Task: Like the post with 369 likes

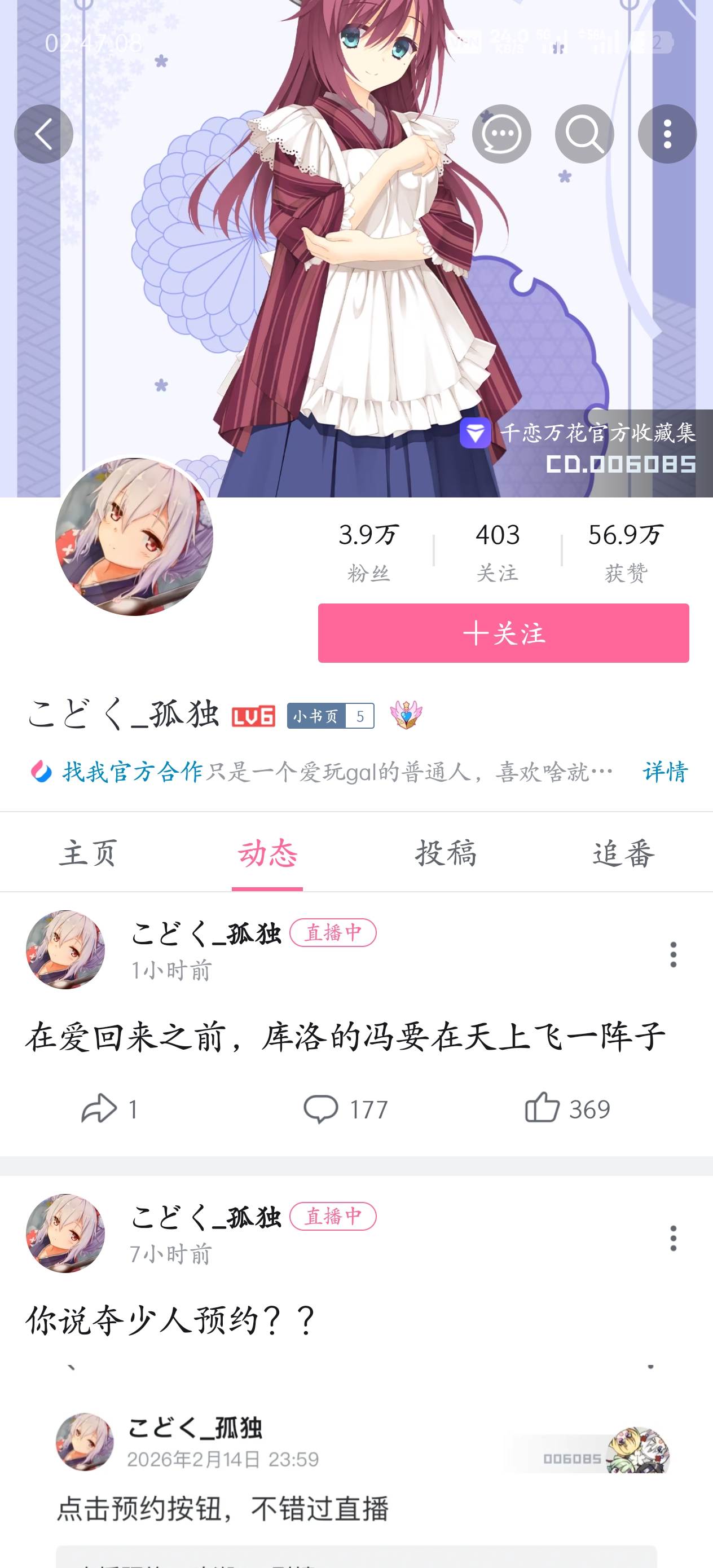Action: point(567,1108)
